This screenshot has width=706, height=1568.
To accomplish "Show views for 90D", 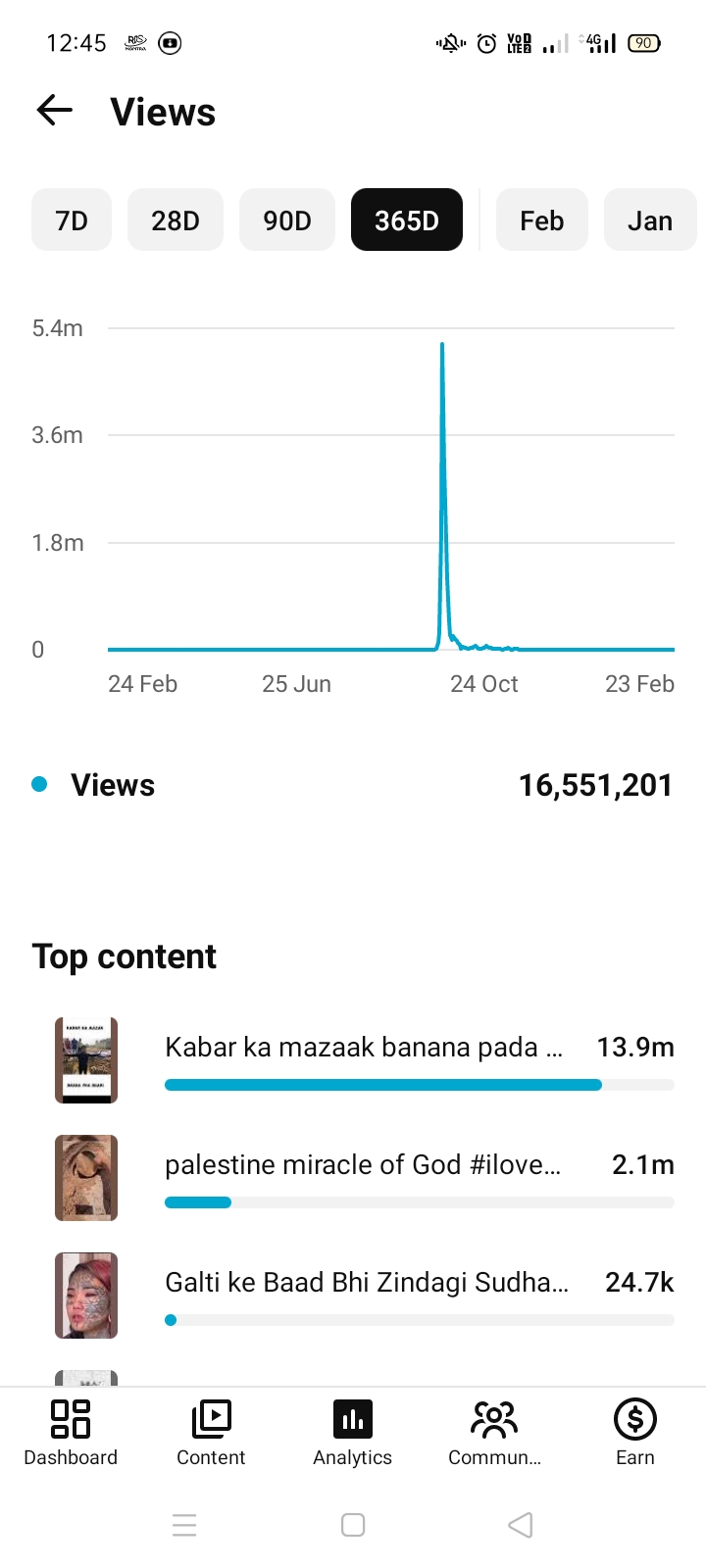I will click(x=287, y=220).
